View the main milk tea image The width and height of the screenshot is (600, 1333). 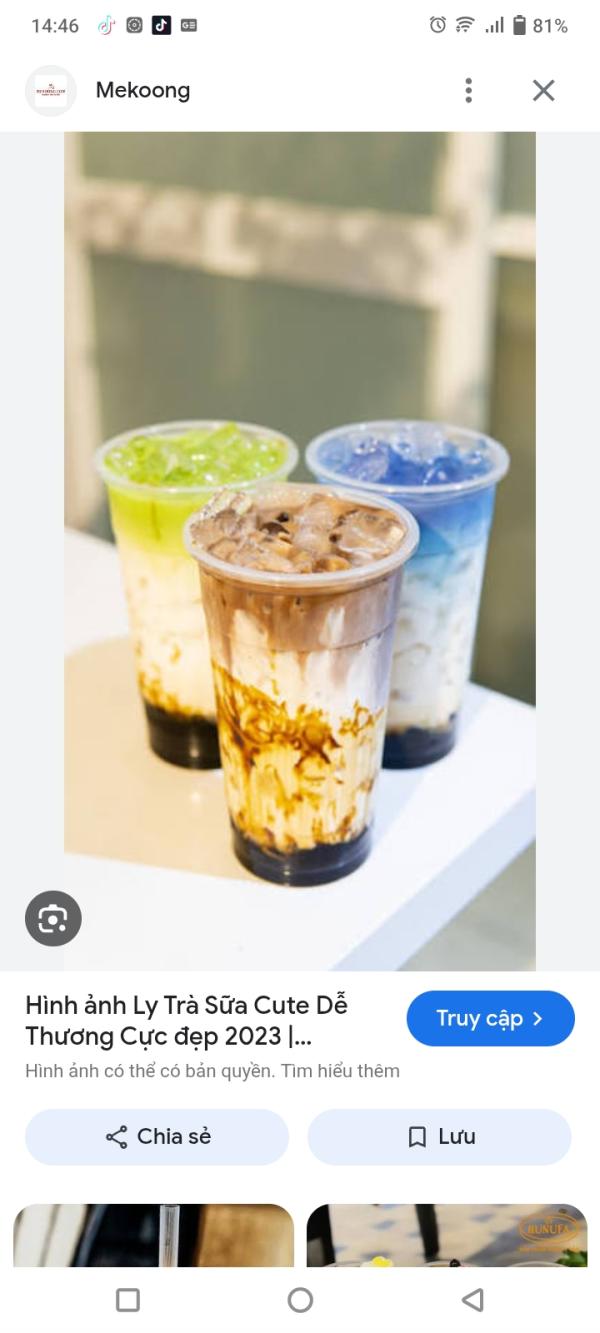coord(300,550)
